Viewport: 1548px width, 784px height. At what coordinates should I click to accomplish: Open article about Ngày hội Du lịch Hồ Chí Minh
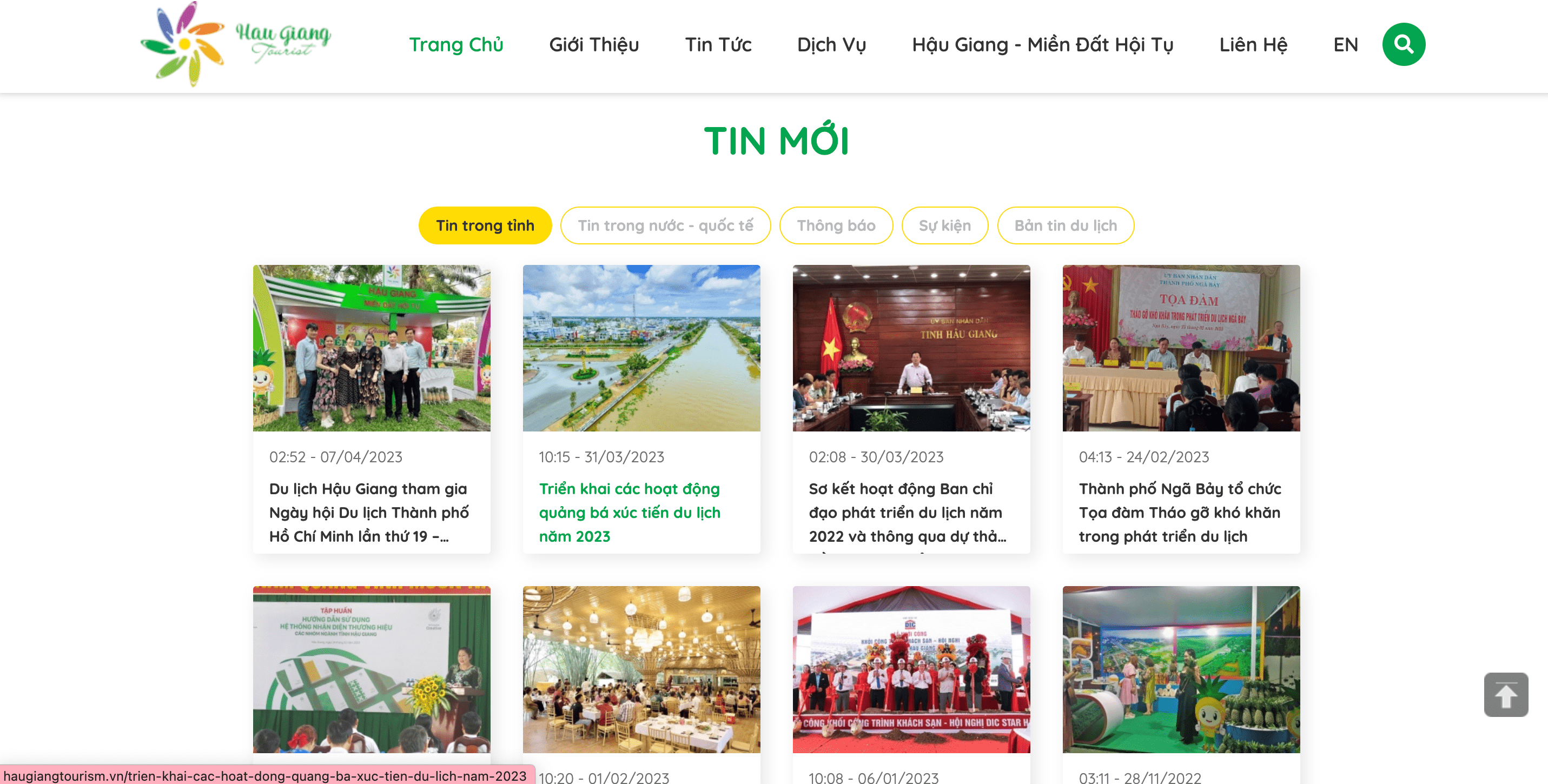click(x=368, y=512)
